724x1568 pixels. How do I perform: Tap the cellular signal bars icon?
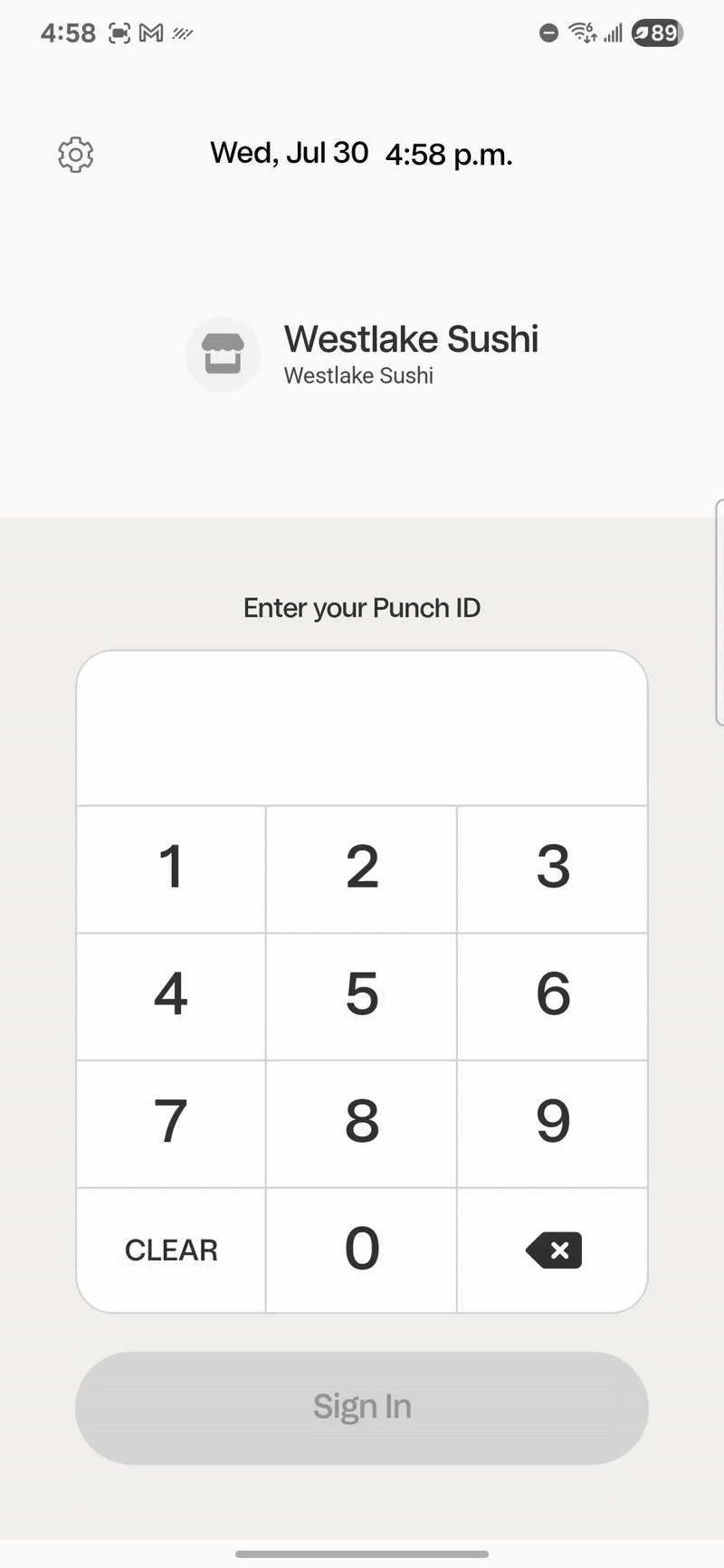coord(612,33)
